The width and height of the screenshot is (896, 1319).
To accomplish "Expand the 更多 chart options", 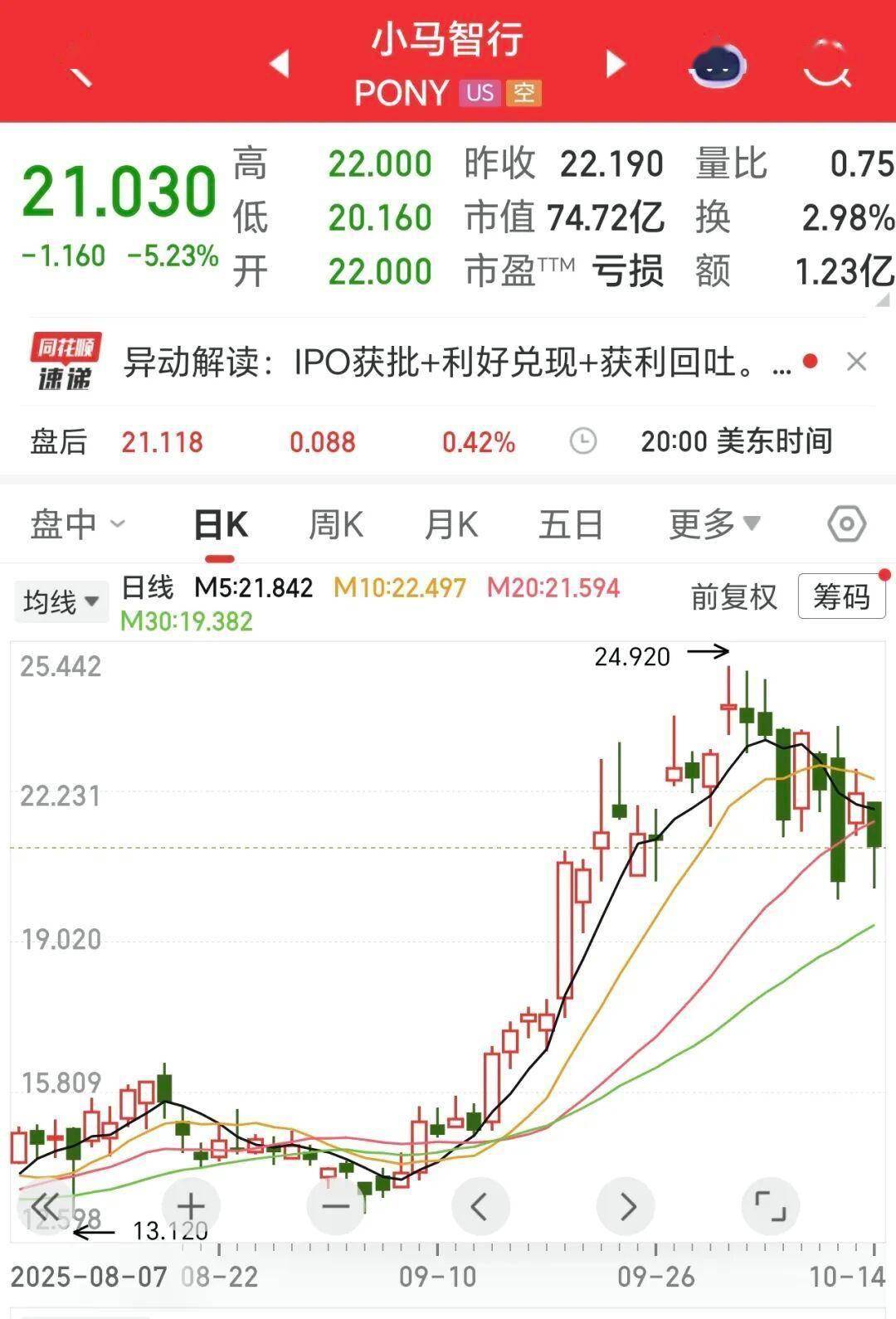I will pos(714,524).
